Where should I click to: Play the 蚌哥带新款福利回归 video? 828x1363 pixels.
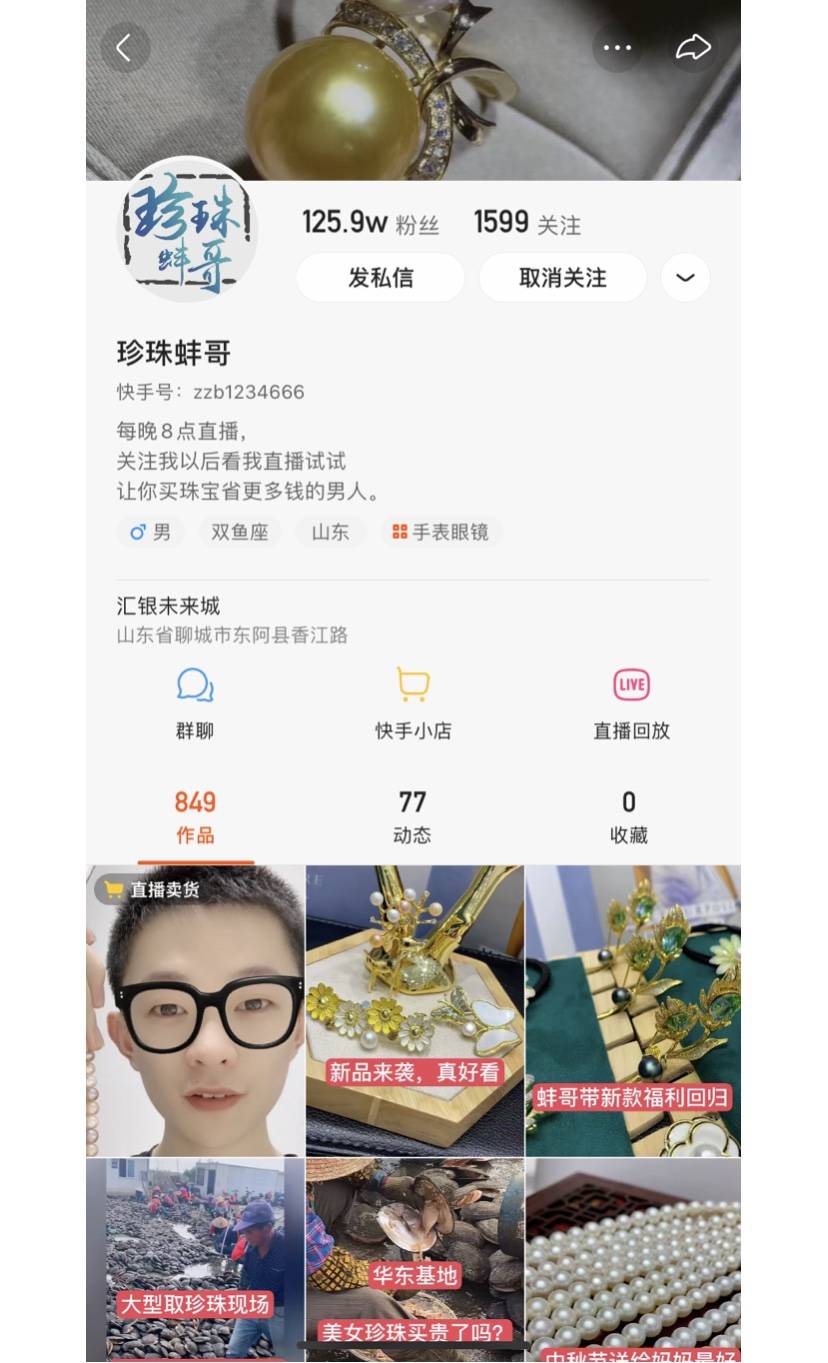(x=633, y=1010)
